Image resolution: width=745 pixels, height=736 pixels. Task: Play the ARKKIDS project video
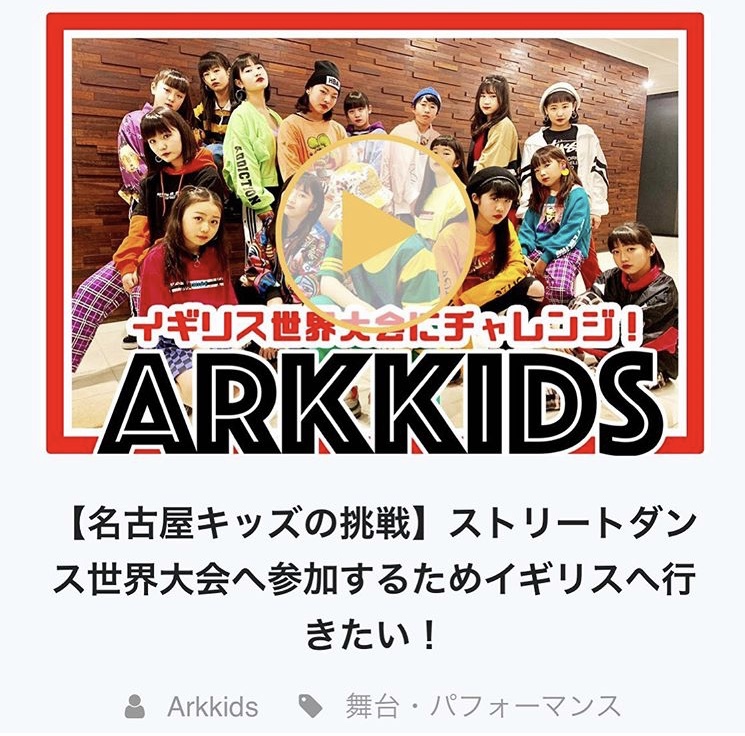373,234
